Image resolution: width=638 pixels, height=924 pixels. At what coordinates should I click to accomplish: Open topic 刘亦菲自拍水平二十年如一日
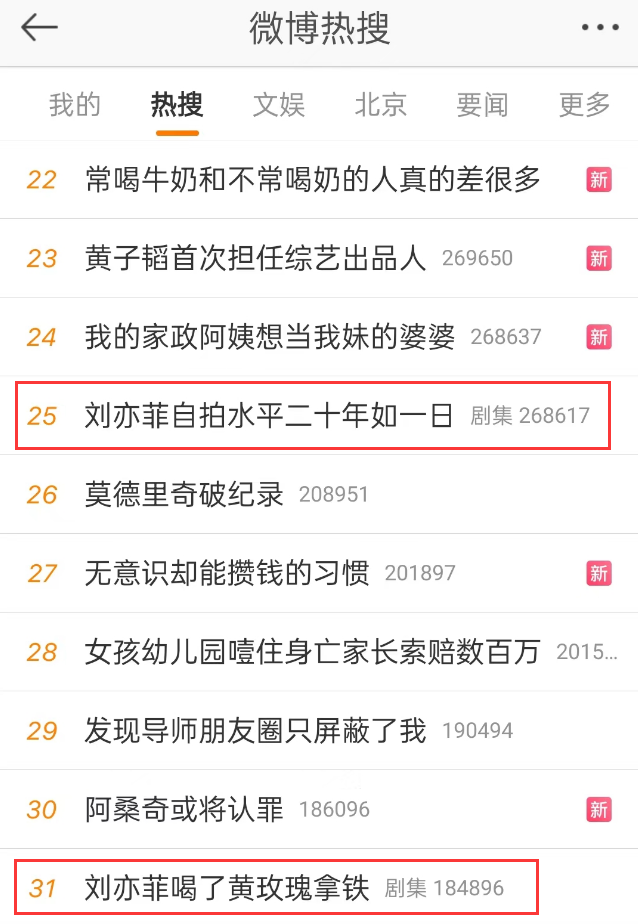point(270,415)
